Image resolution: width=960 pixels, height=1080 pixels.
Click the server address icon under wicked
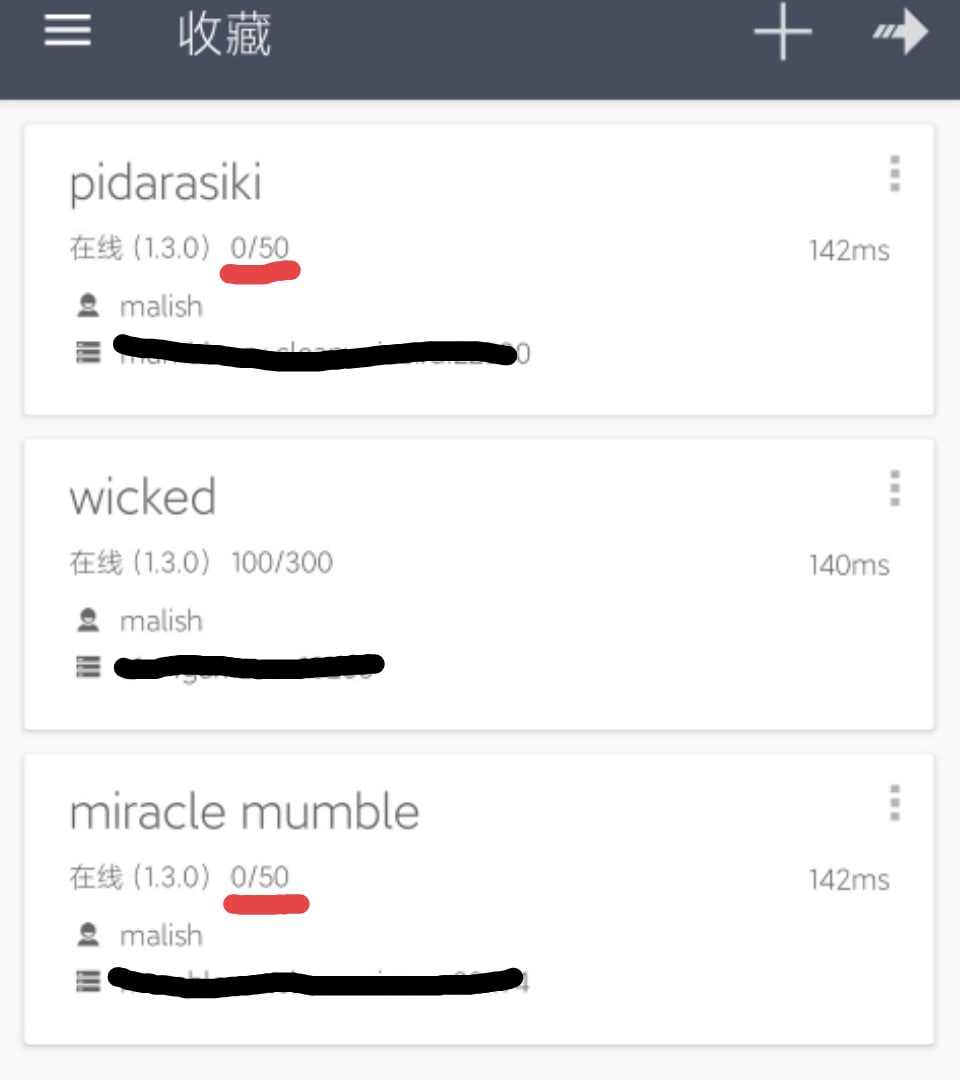[88, 666]
